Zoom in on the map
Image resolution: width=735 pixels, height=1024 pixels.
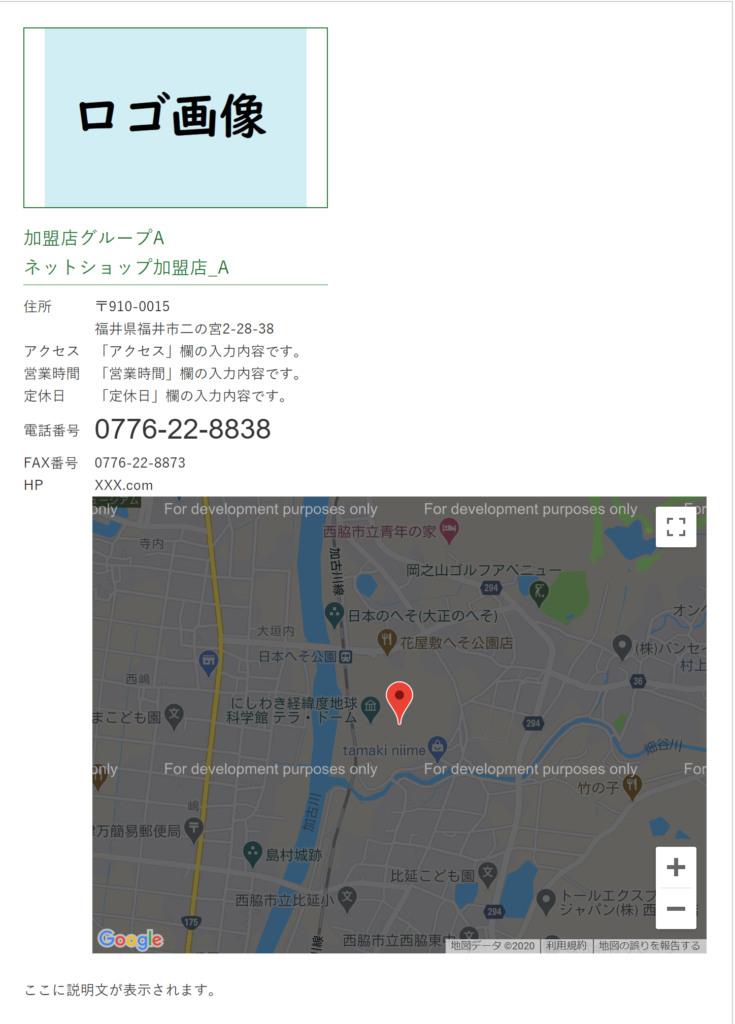pos(675,867)
